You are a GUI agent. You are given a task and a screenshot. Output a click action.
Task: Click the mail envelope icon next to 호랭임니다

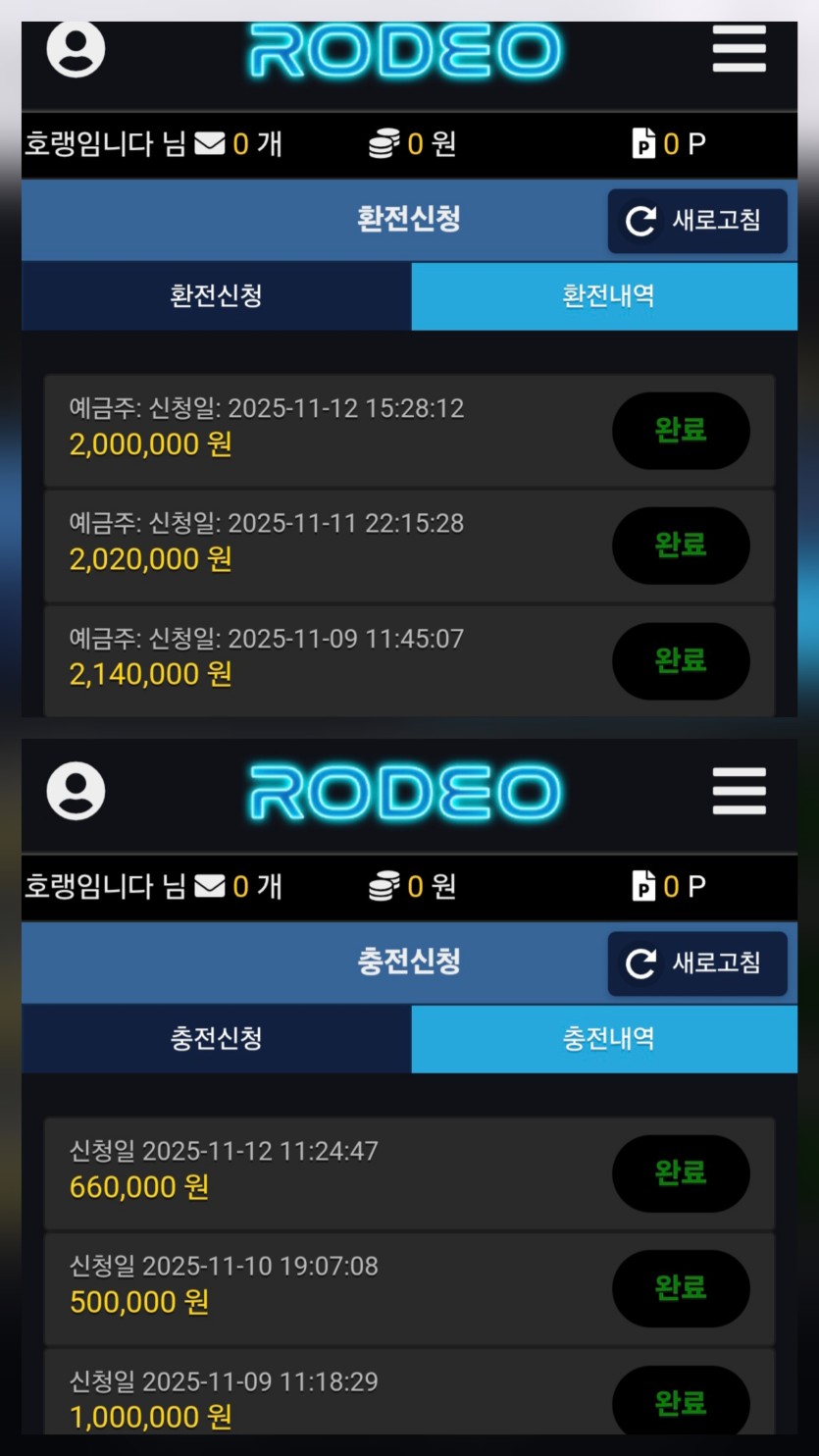click(x=210, y=145)
